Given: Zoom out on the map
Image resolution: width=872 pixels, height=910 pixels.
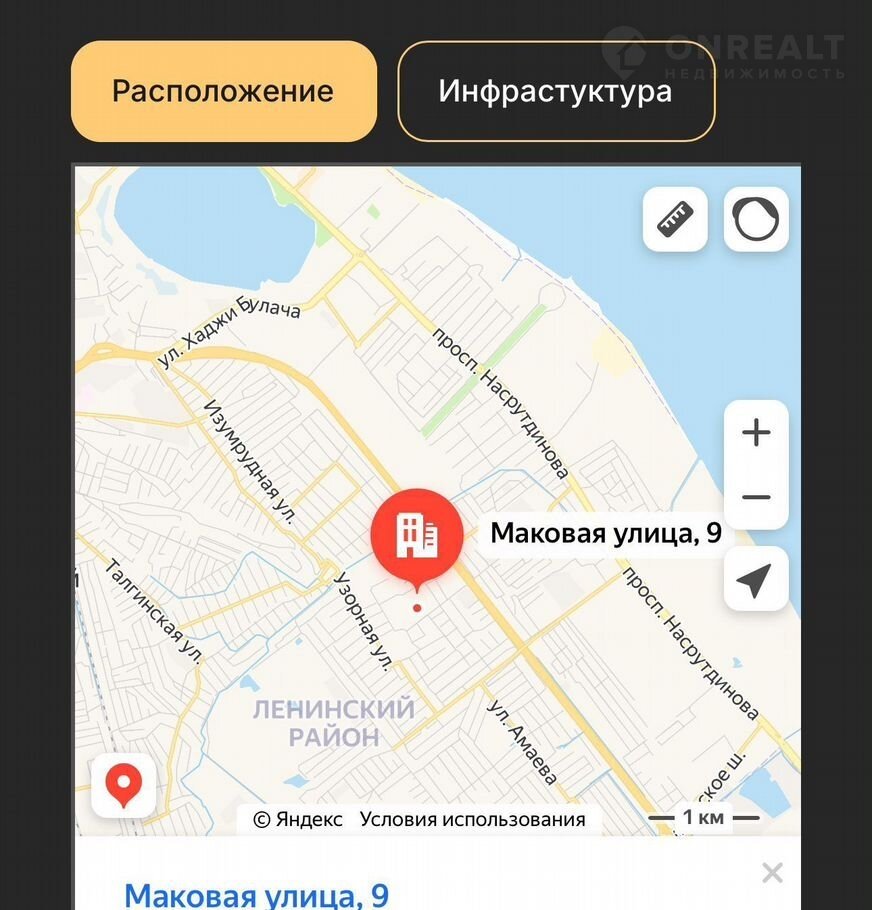Looking at the screenshot, I should coord(756,497).
